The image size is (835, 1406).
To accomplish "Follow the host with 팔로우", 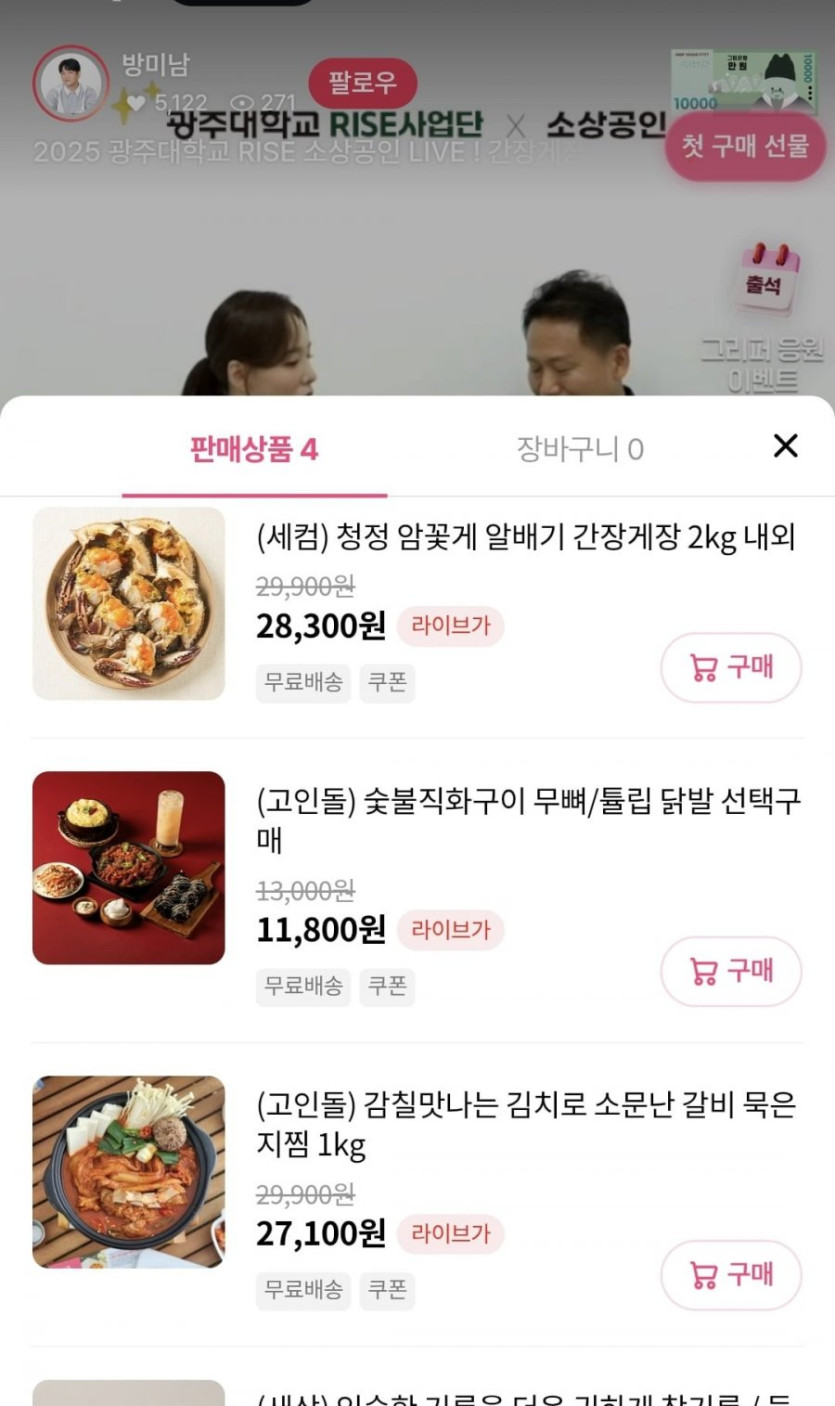I will pos(362,83).
